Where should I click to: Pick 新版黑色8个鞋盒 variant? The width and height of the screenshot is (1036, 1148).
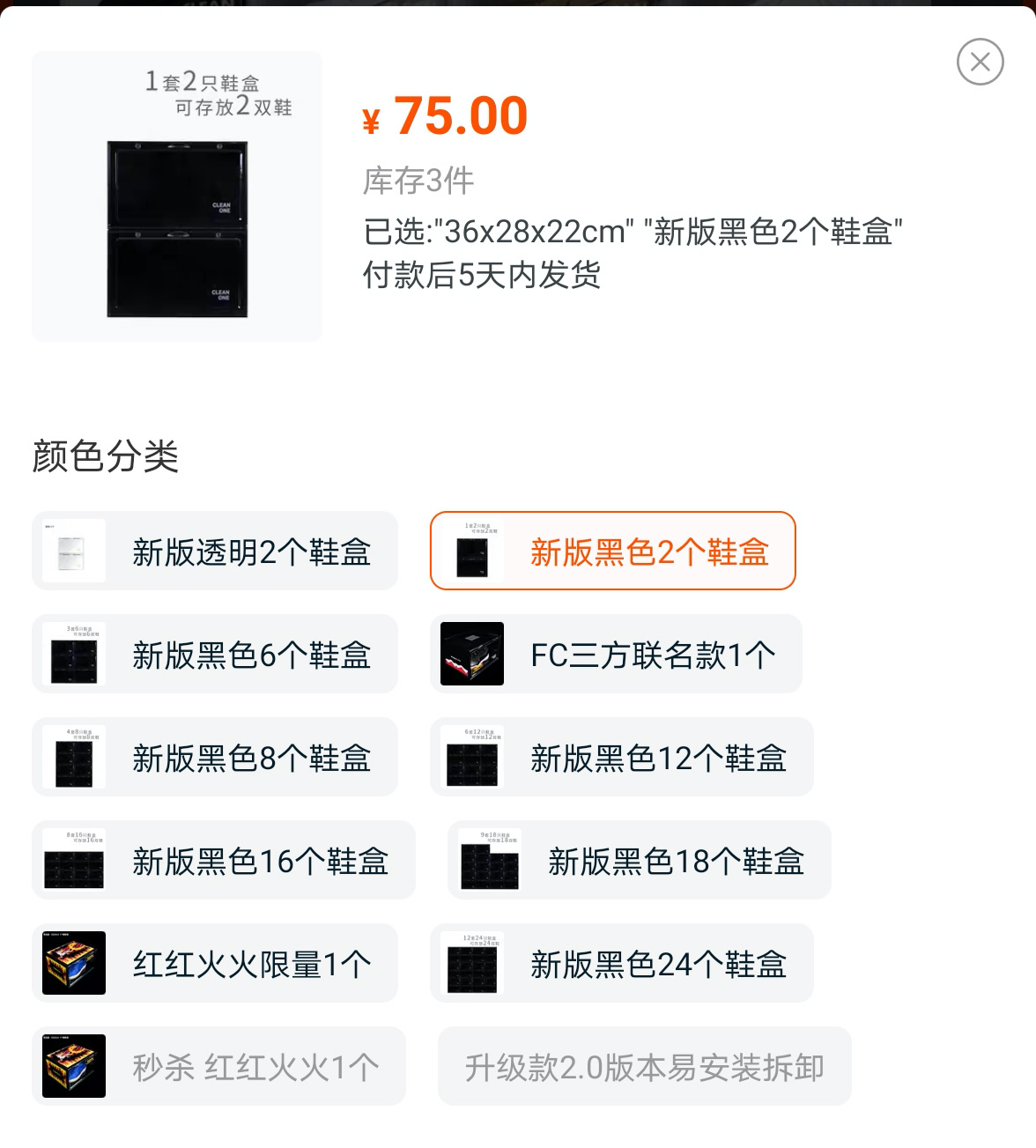(215, 758)
